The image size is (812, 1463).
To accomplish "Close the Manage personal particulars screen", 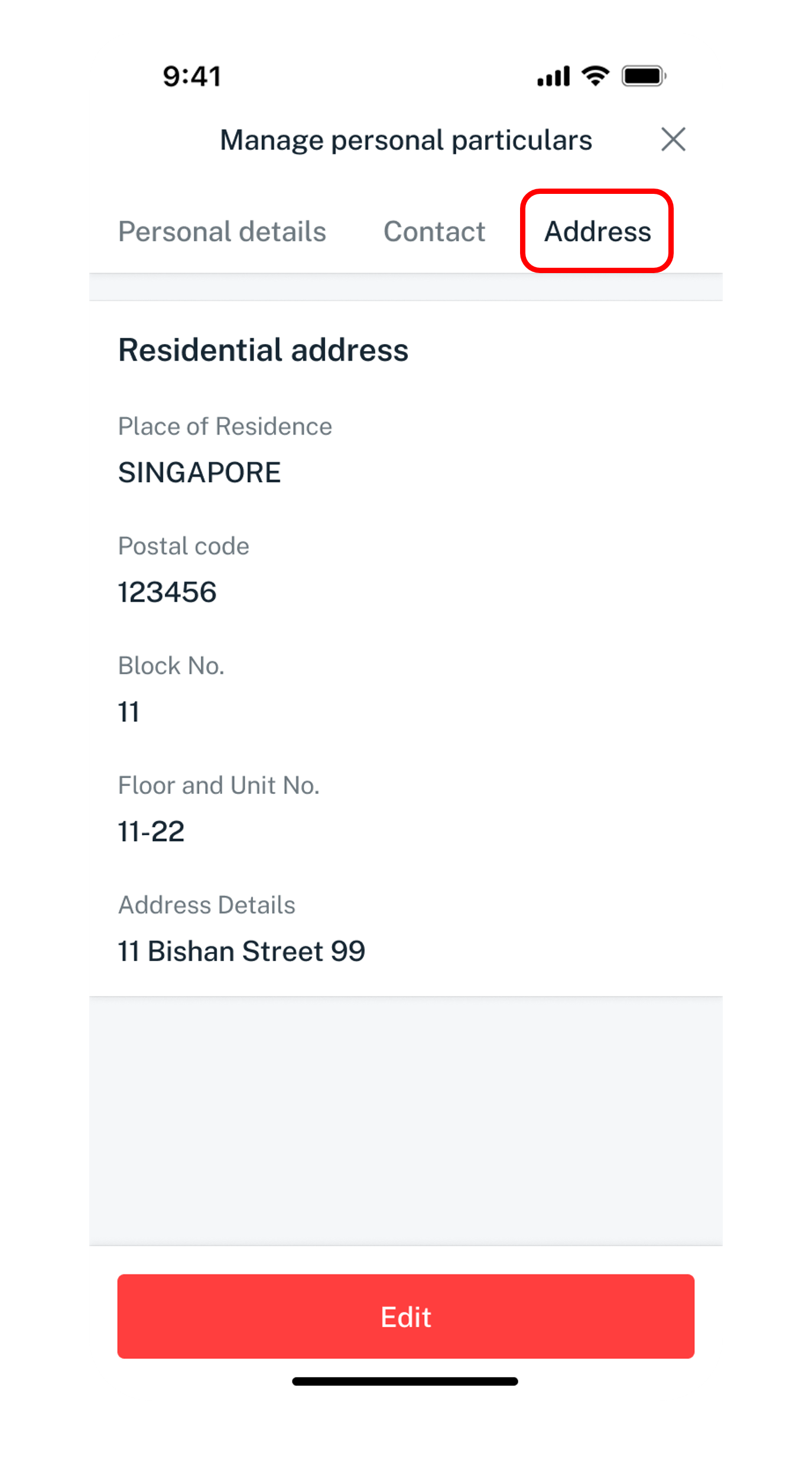I will point(673,140).
